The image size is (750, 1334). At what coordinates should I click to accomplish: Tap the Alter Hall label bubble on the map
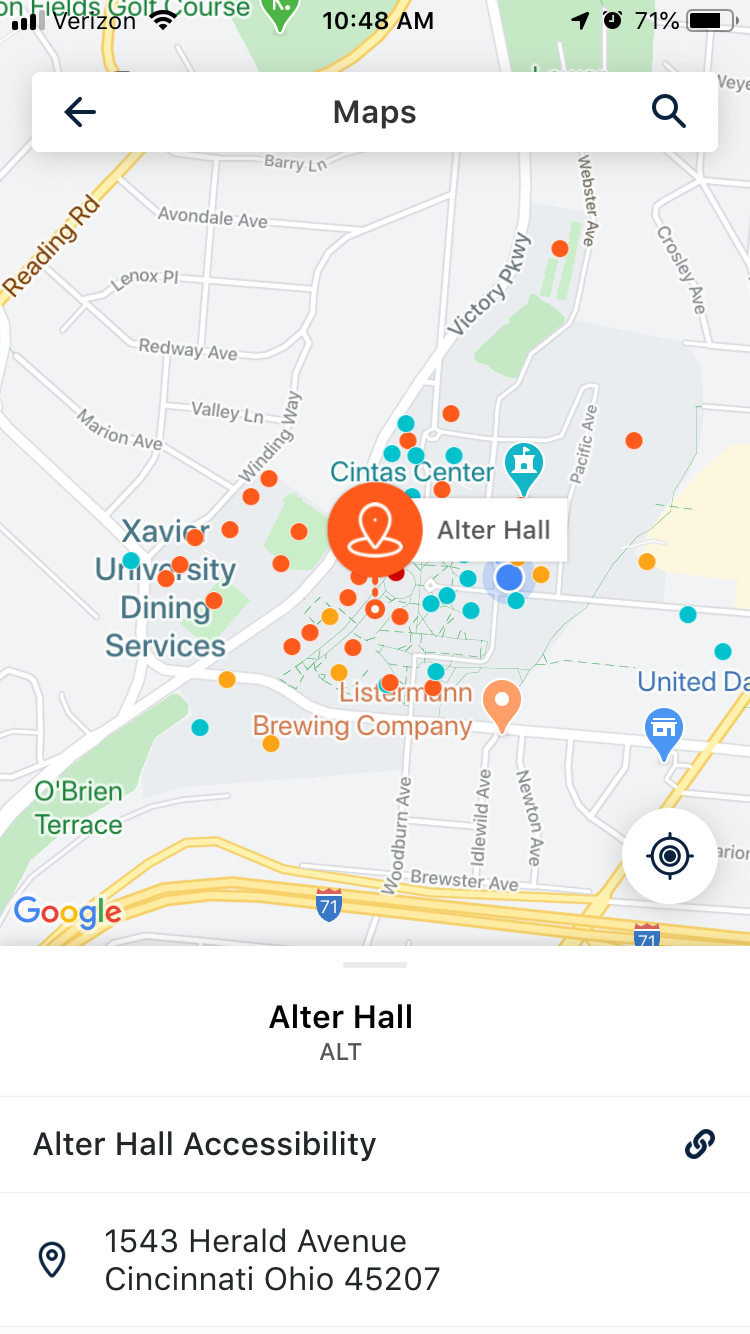coord(493,530)
